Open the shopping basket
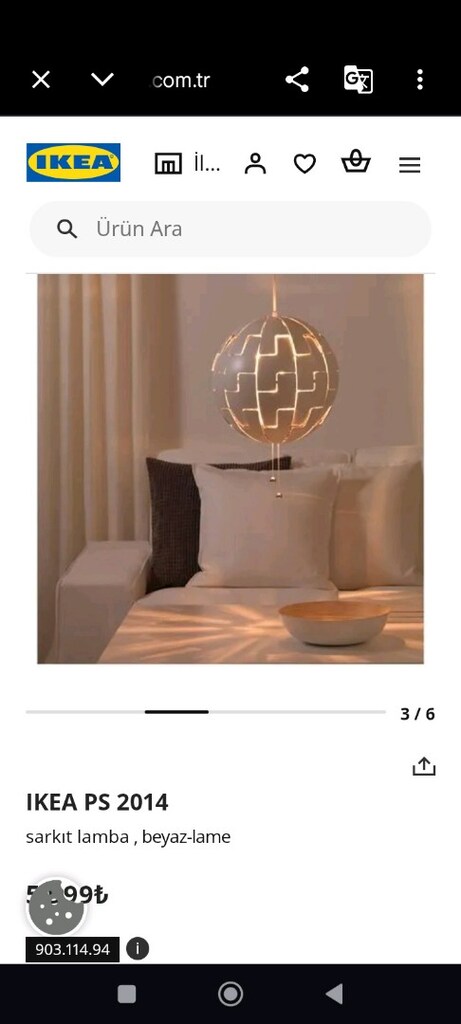The width and height of the screenshot is (461, 1024). pyautogui.click(x=356, y=162)
